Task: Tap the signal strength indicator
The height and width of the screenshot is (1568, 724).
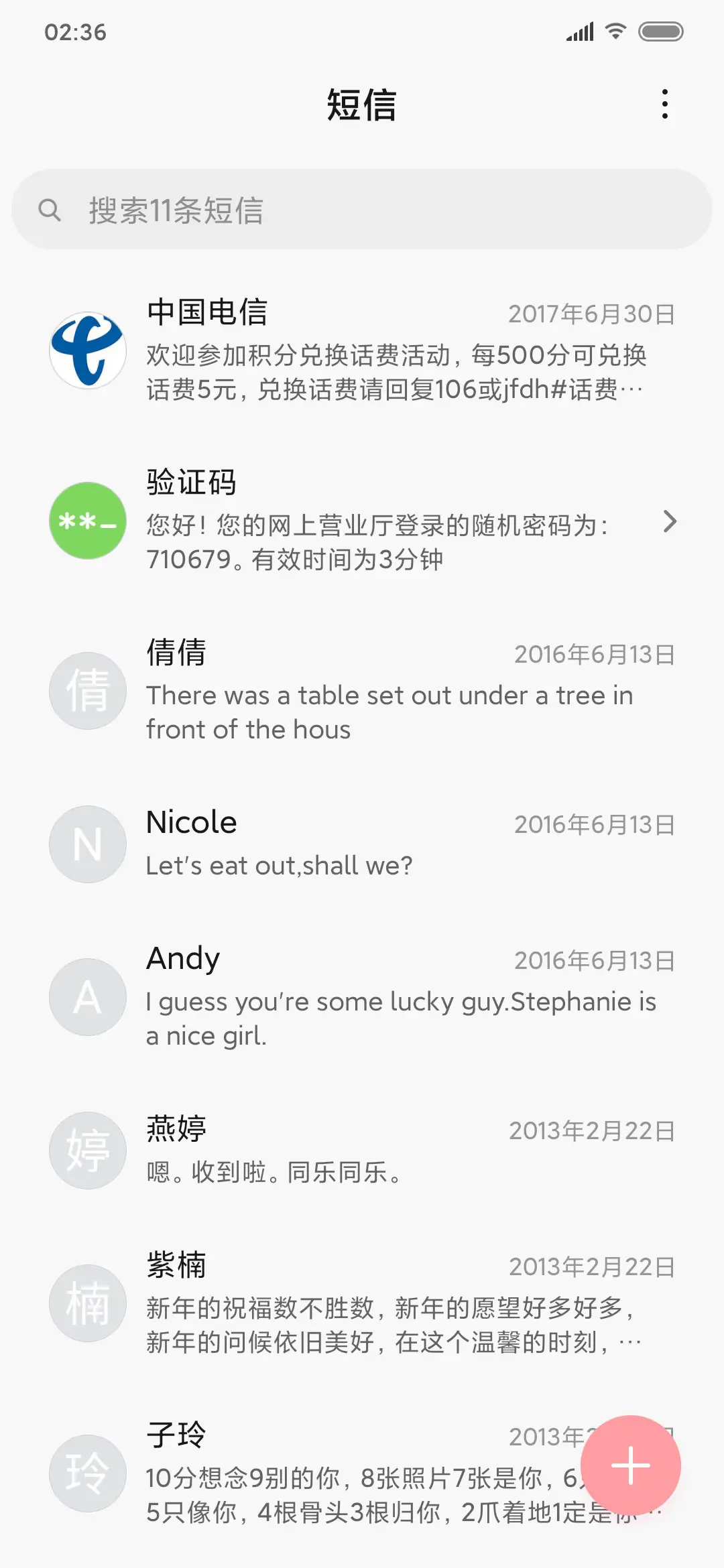Action: pyautogui.click(x=581, y=29)
